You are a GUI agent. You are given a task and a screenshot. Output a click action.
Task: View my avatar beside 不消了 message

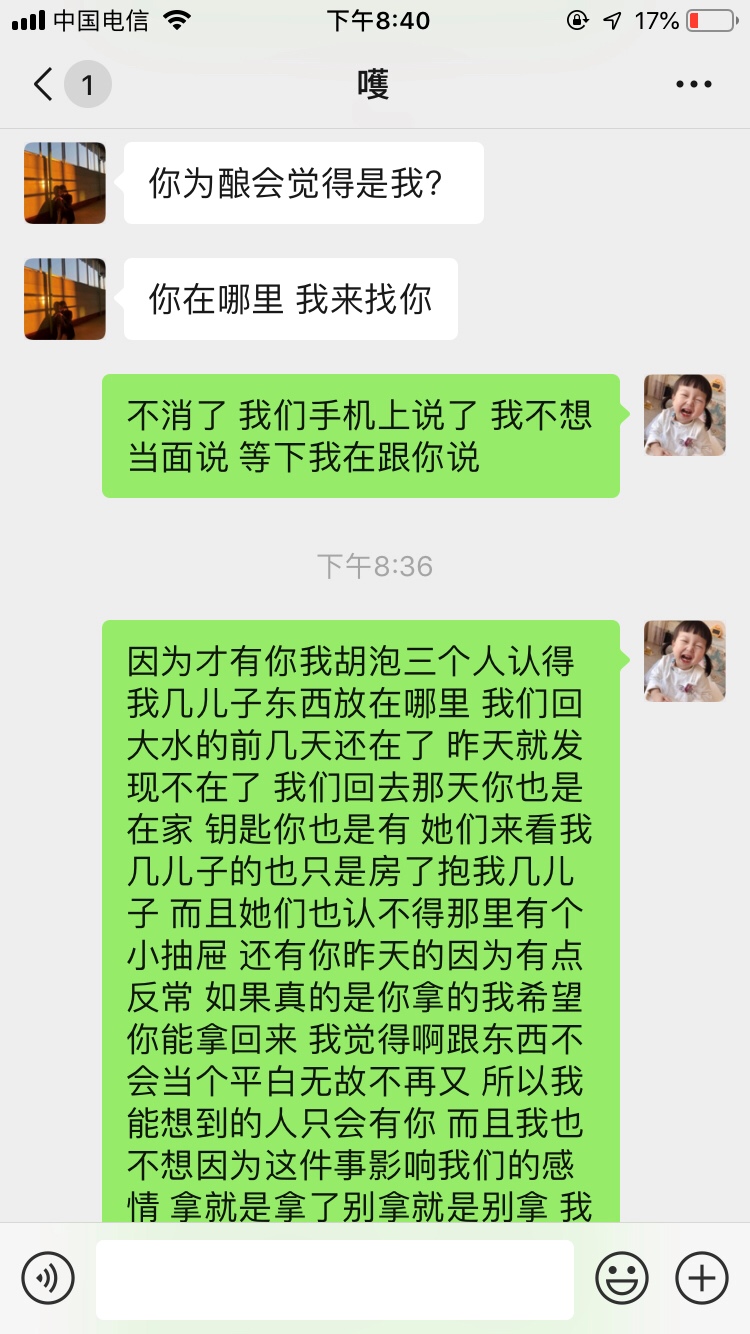[x=684, y=415]
